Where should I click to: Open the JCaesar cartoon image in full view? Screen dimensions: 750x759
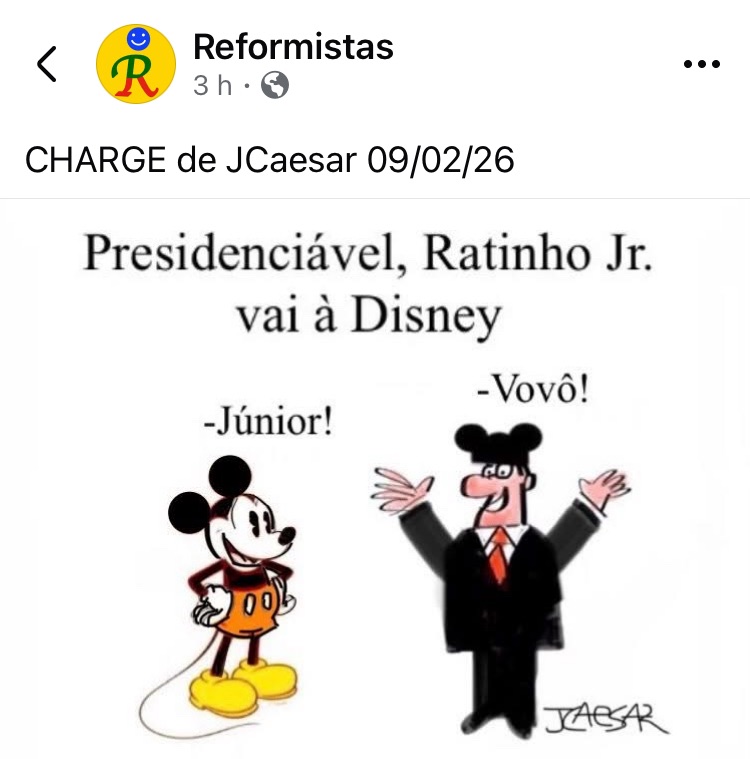[375, 480]
